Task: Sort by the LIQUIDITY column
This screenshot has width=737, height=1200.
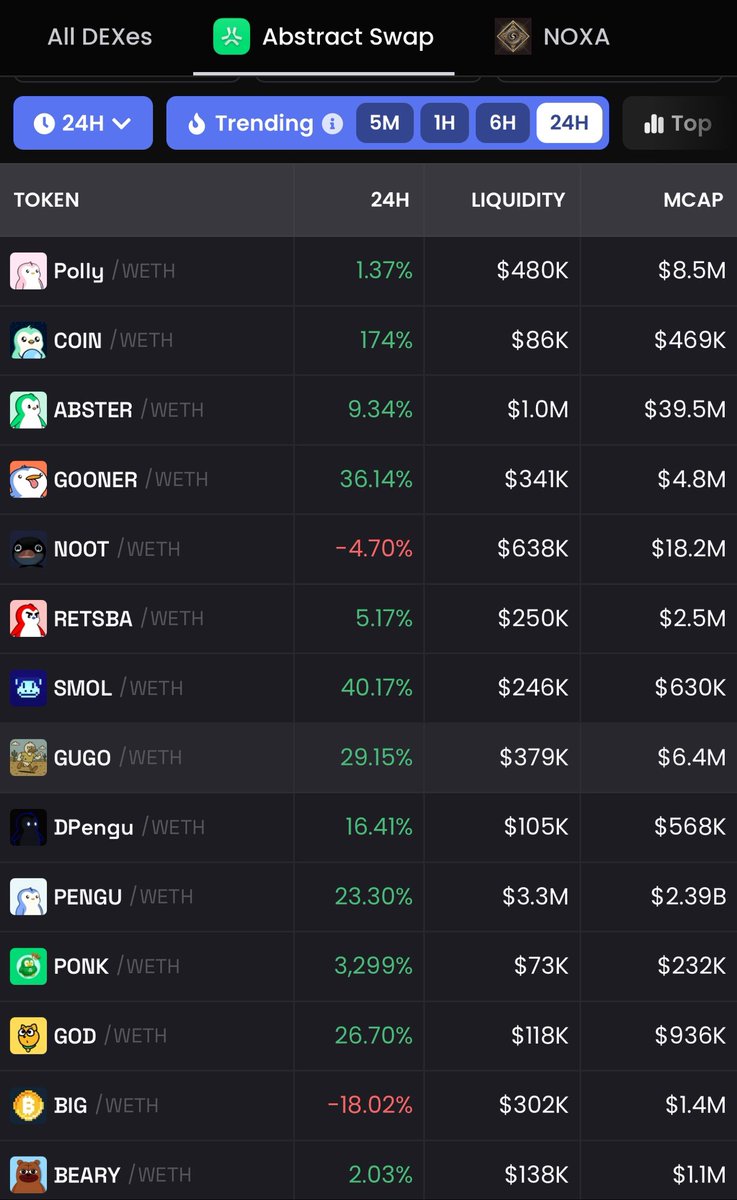Action: pyautogui.click(x=517, y=200)
